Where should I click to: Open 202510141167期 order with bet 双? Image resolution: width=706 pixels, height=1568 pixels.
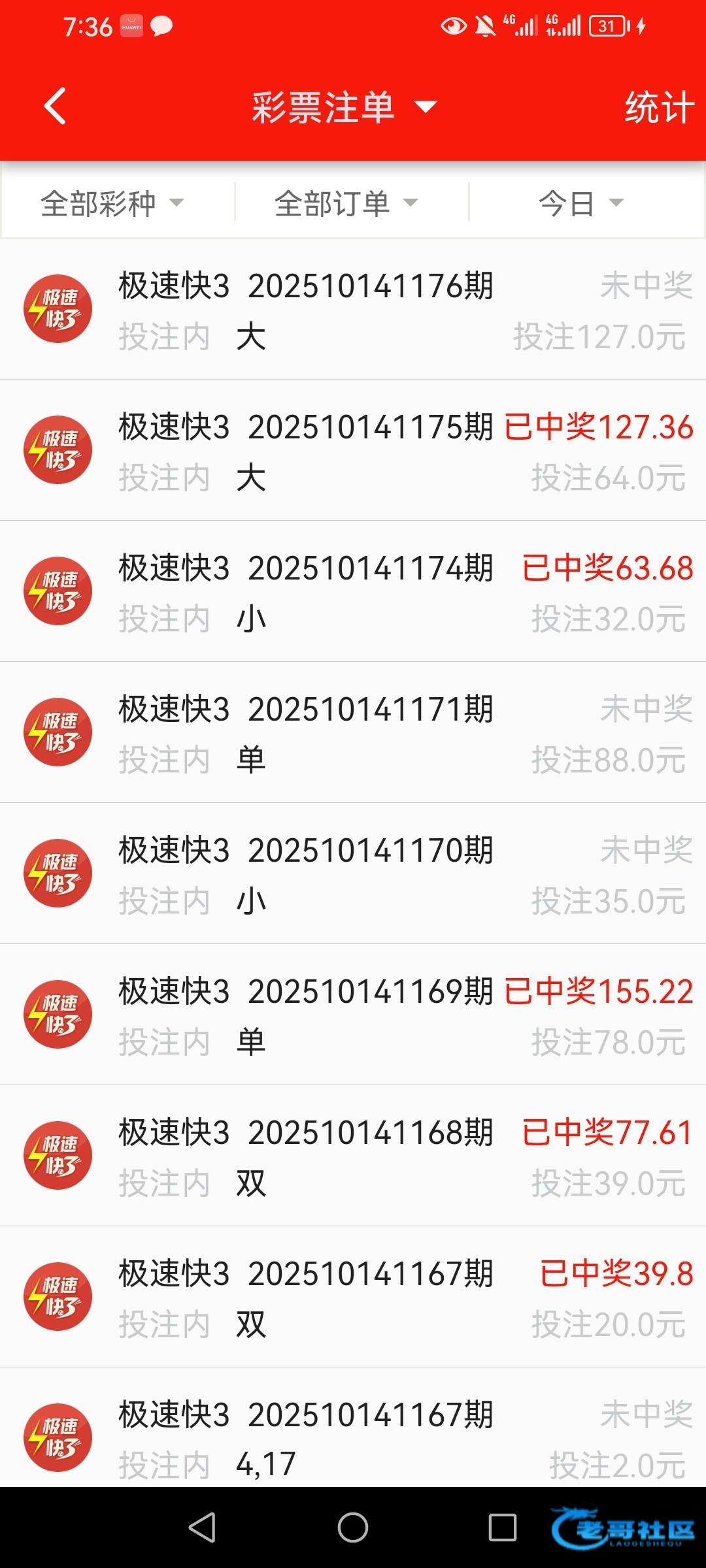pos(353,1297)
